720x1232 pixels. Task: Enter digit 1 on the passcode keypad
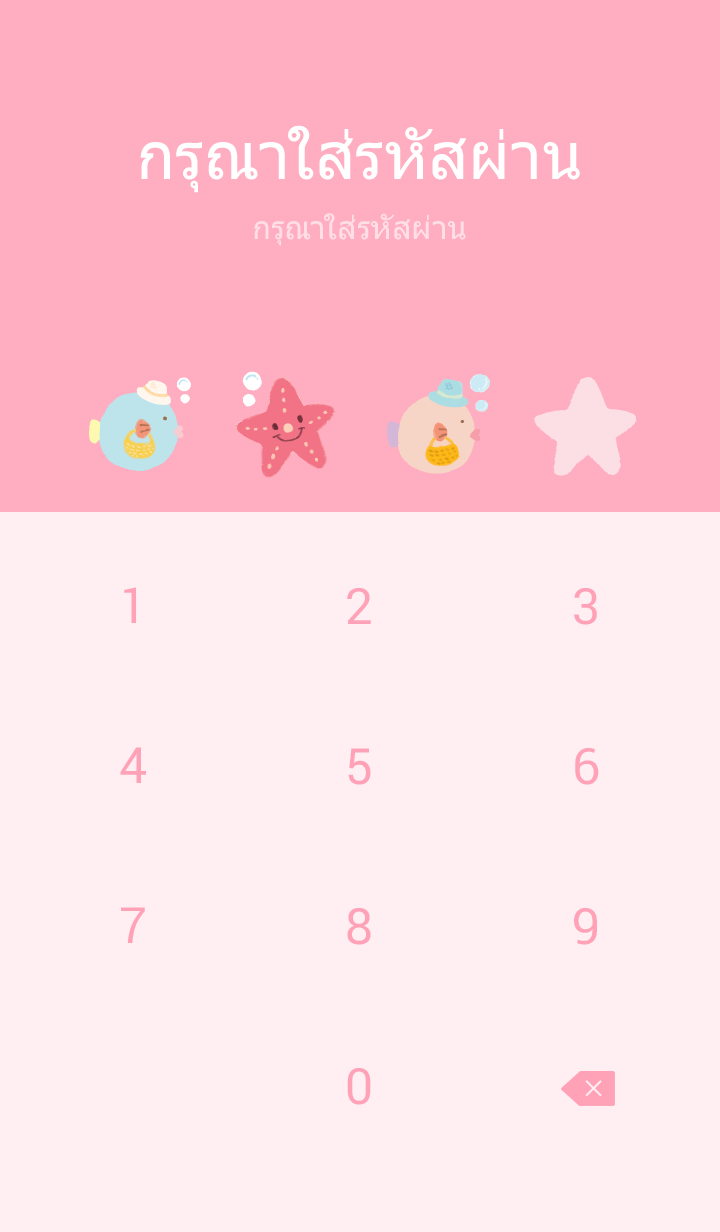click(132, 607)
